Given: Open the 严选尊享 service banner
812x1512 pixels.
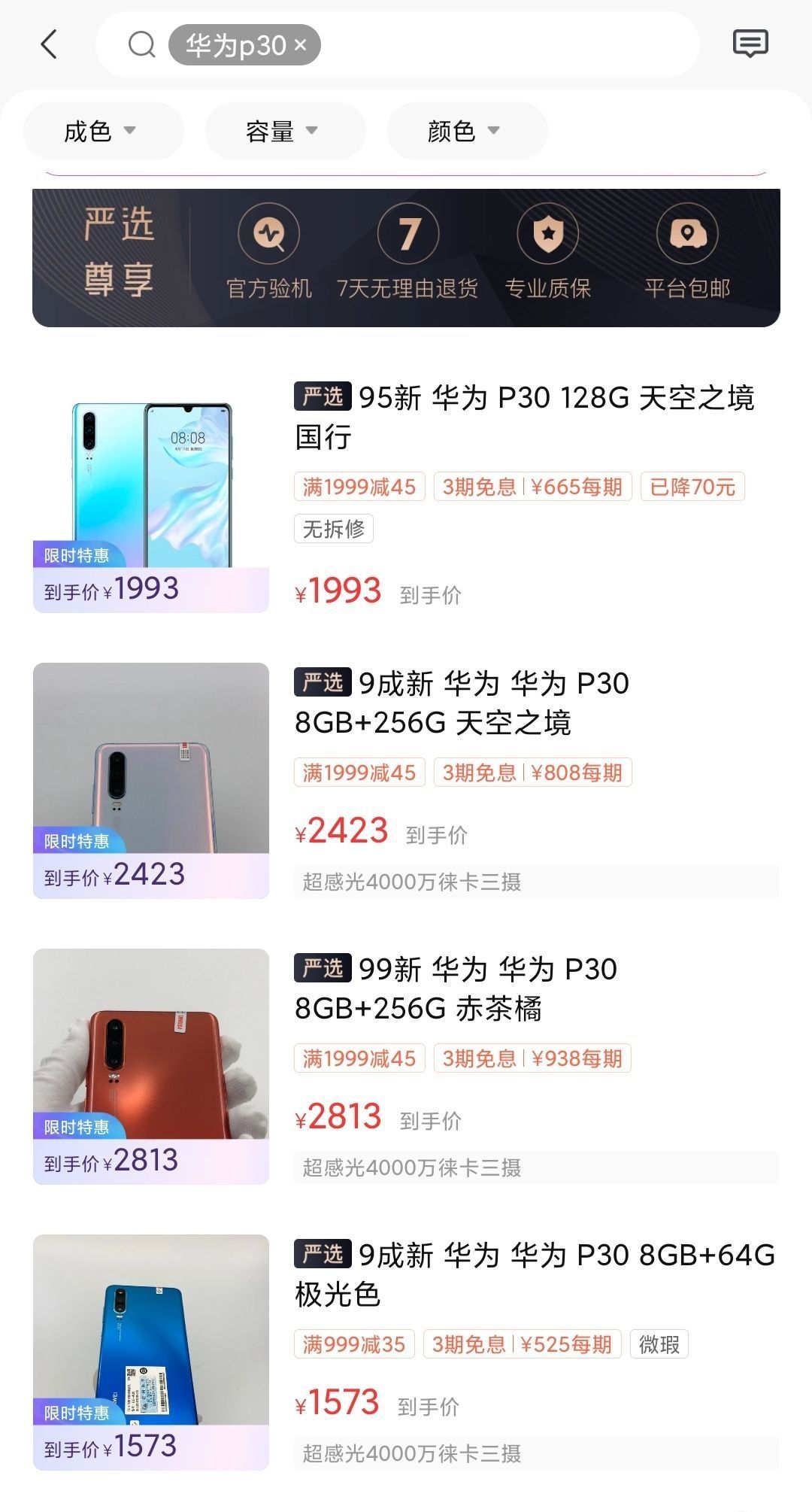Looking at the screenshot, I should pyautogui.click(x=406, y=257).
